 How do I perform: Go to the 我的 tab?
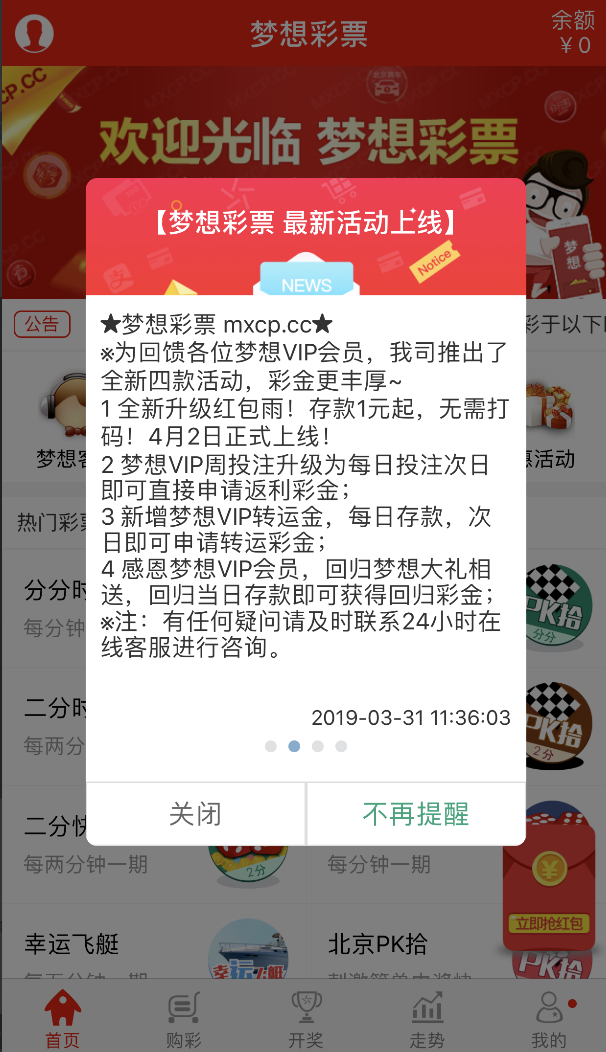point(548,1019)
